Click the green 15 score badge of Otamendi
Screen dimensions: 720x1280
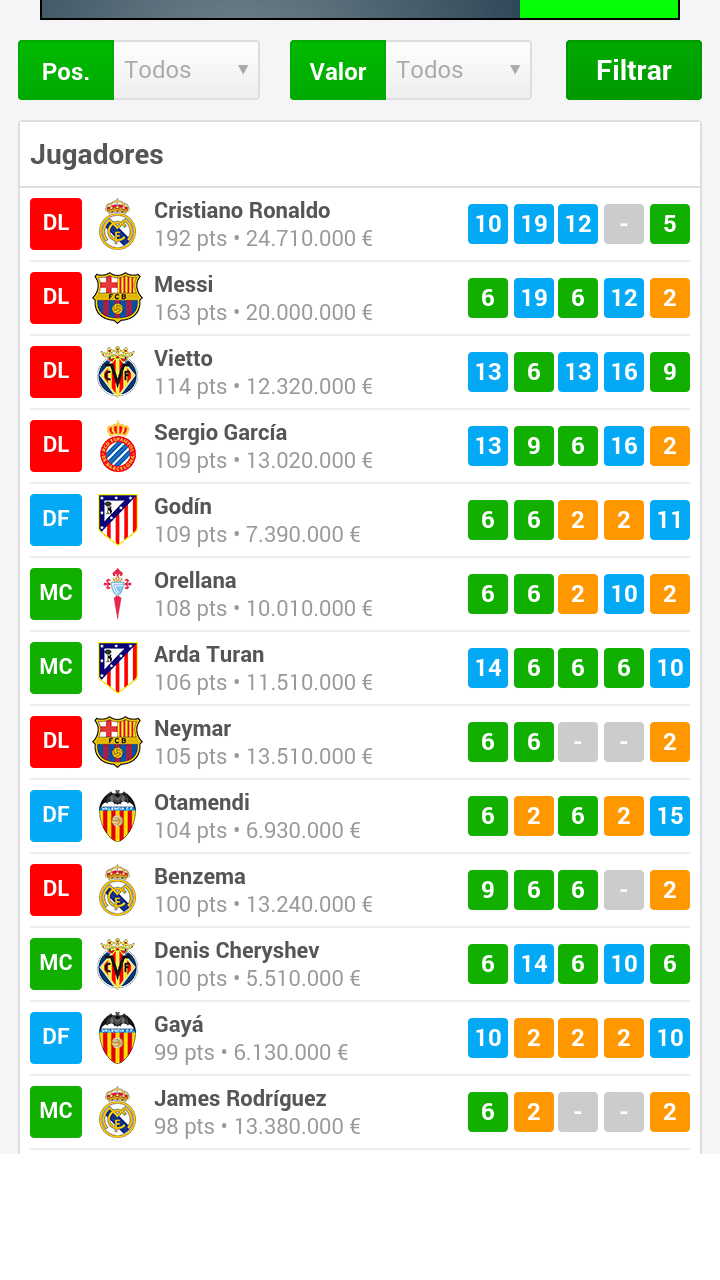click(670, 816)
